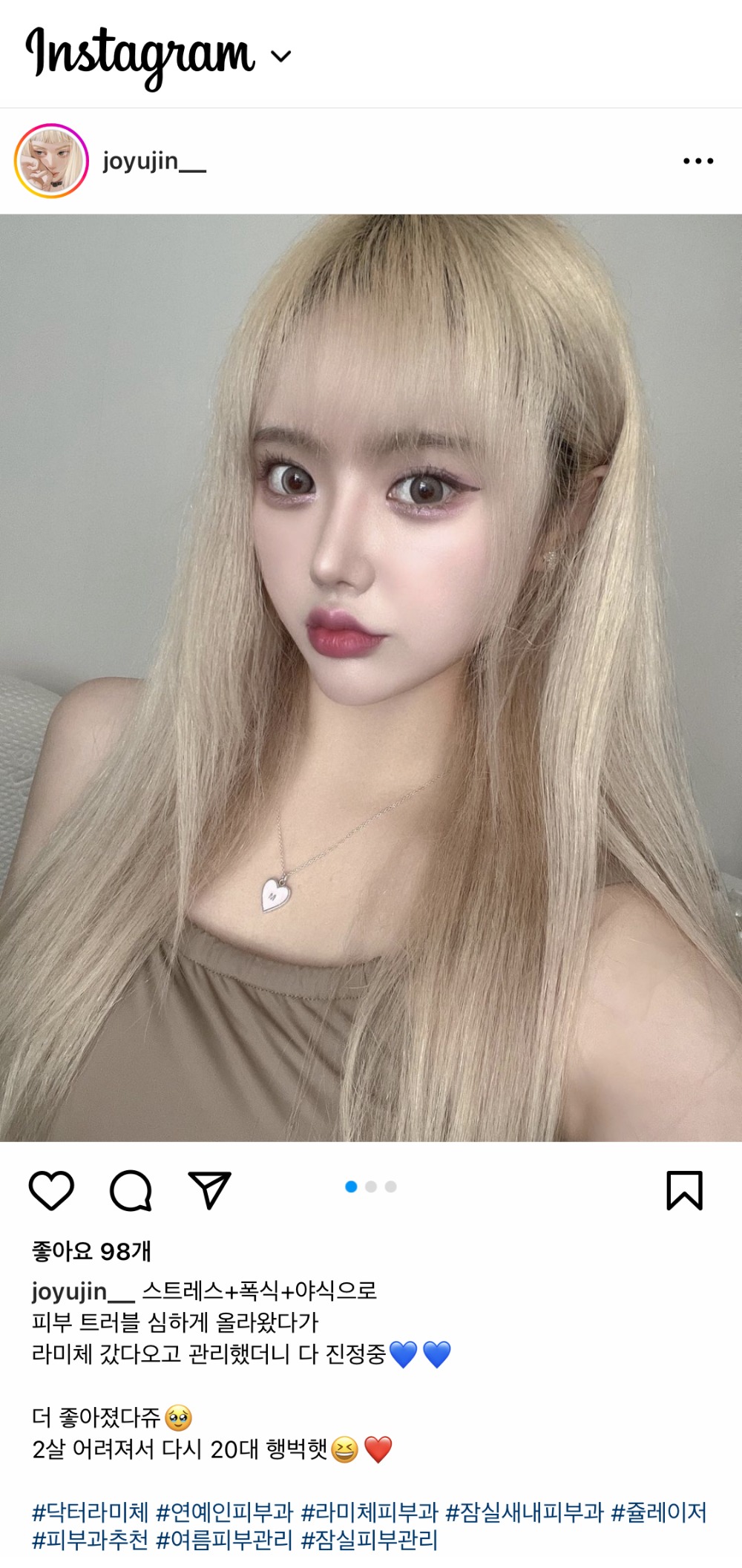This screenshot has width=742, height=1568.
Task: Open the #여름피부관리 hashtag
Action: (x=225, y=1541)
